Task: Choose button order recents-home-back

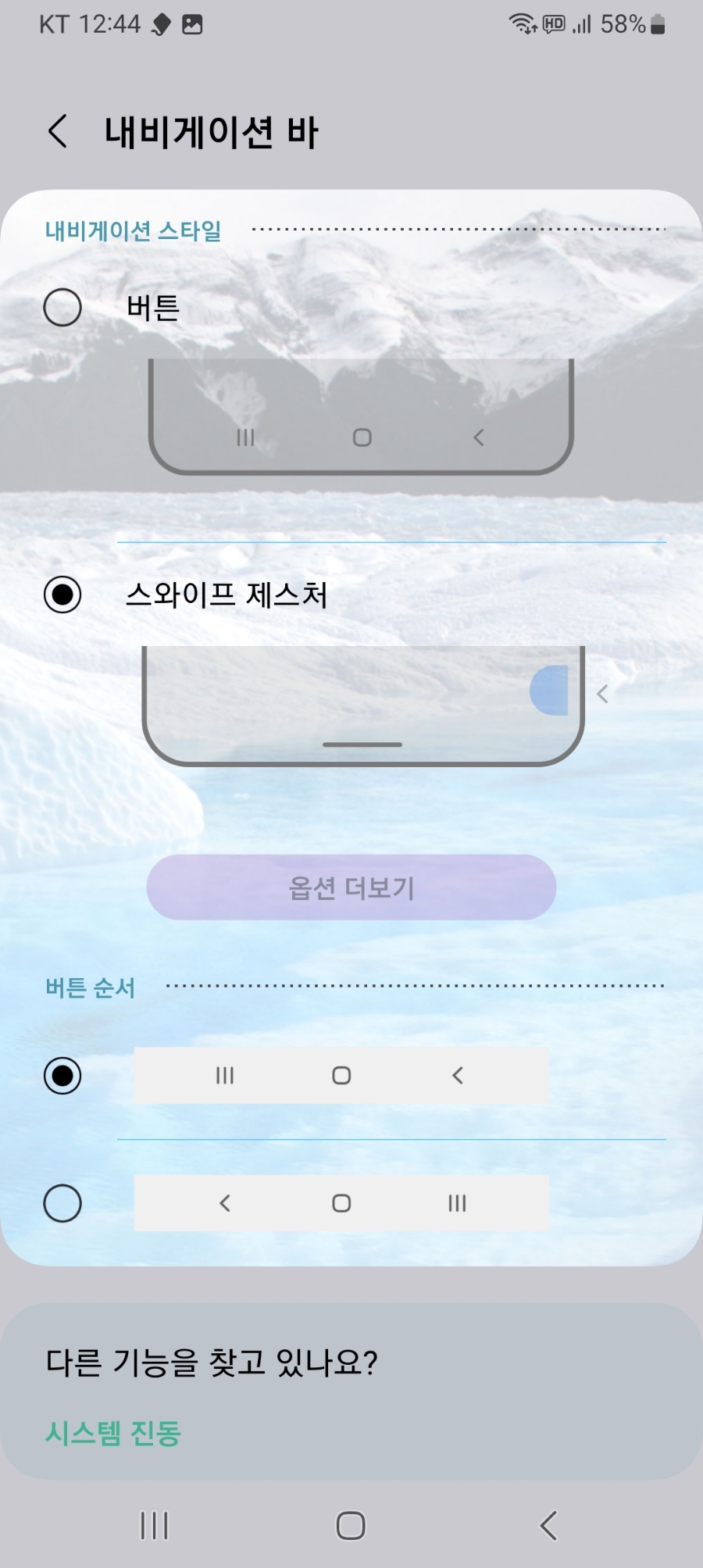Action: click(x=62, y=1076)
